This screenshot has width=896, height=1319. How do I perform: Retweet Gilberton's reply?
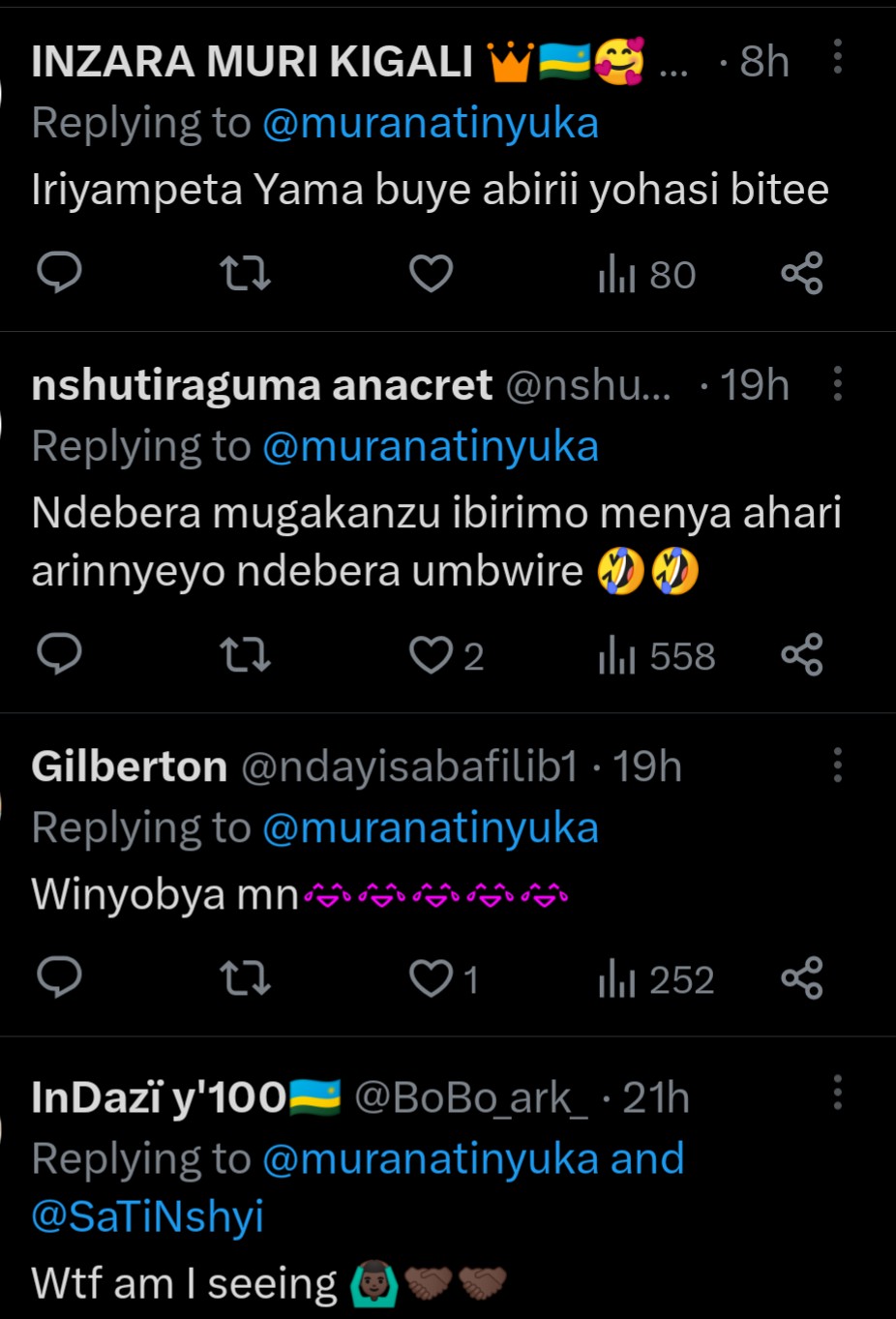(x=245, y=978)
